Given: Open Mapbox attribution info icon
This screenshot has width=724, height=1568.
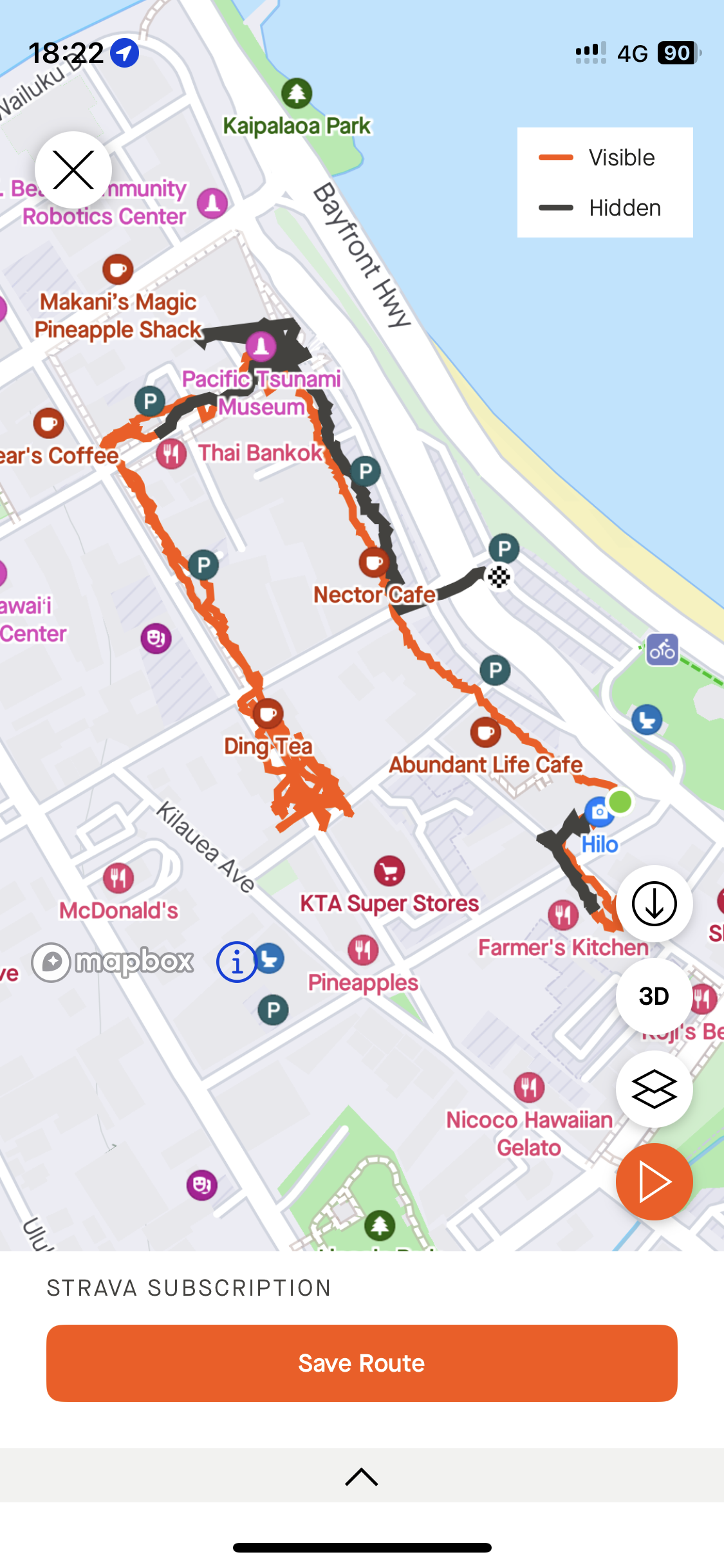Looking at the screenshot, I should point(237,962).
